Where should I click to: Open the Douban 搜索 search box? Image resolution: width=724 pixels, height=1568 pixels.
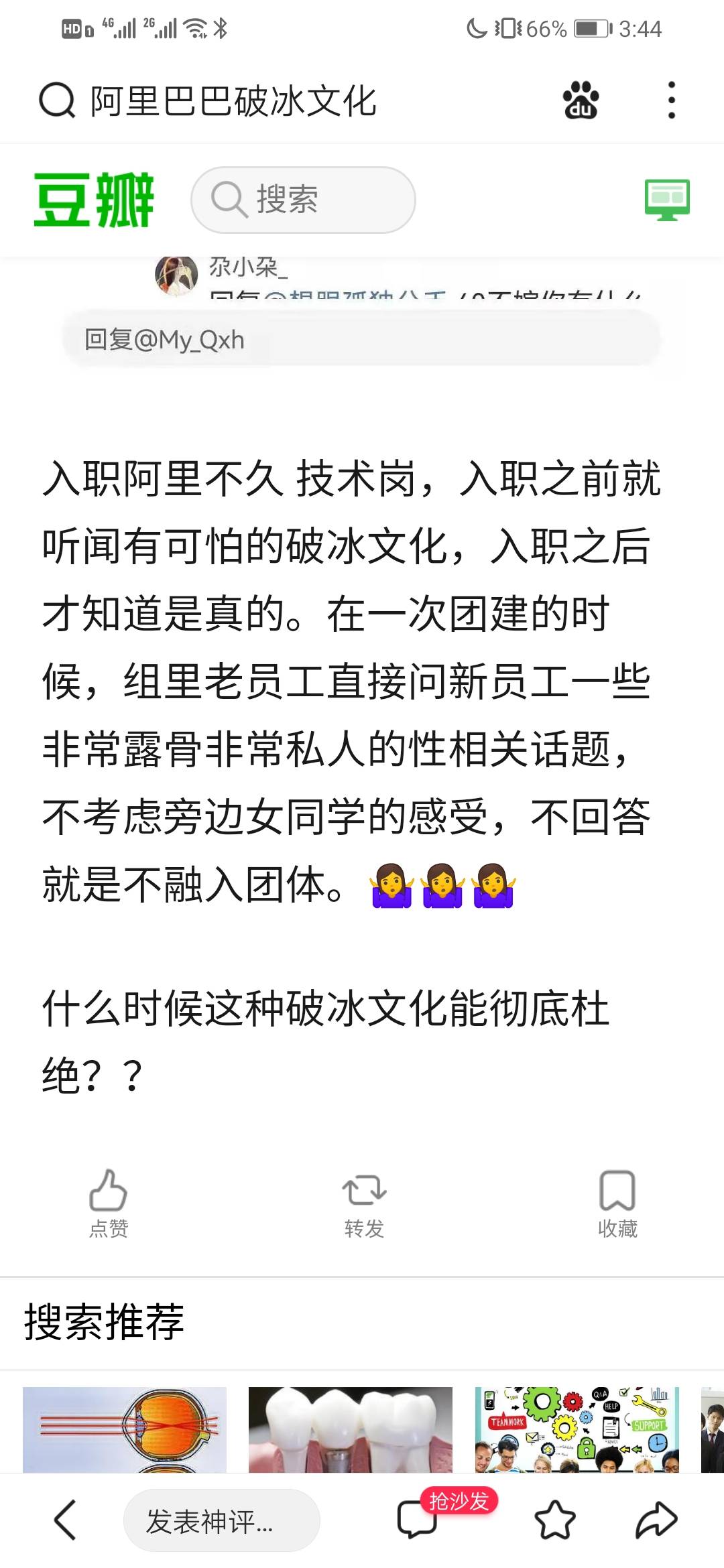coord(303,200)
